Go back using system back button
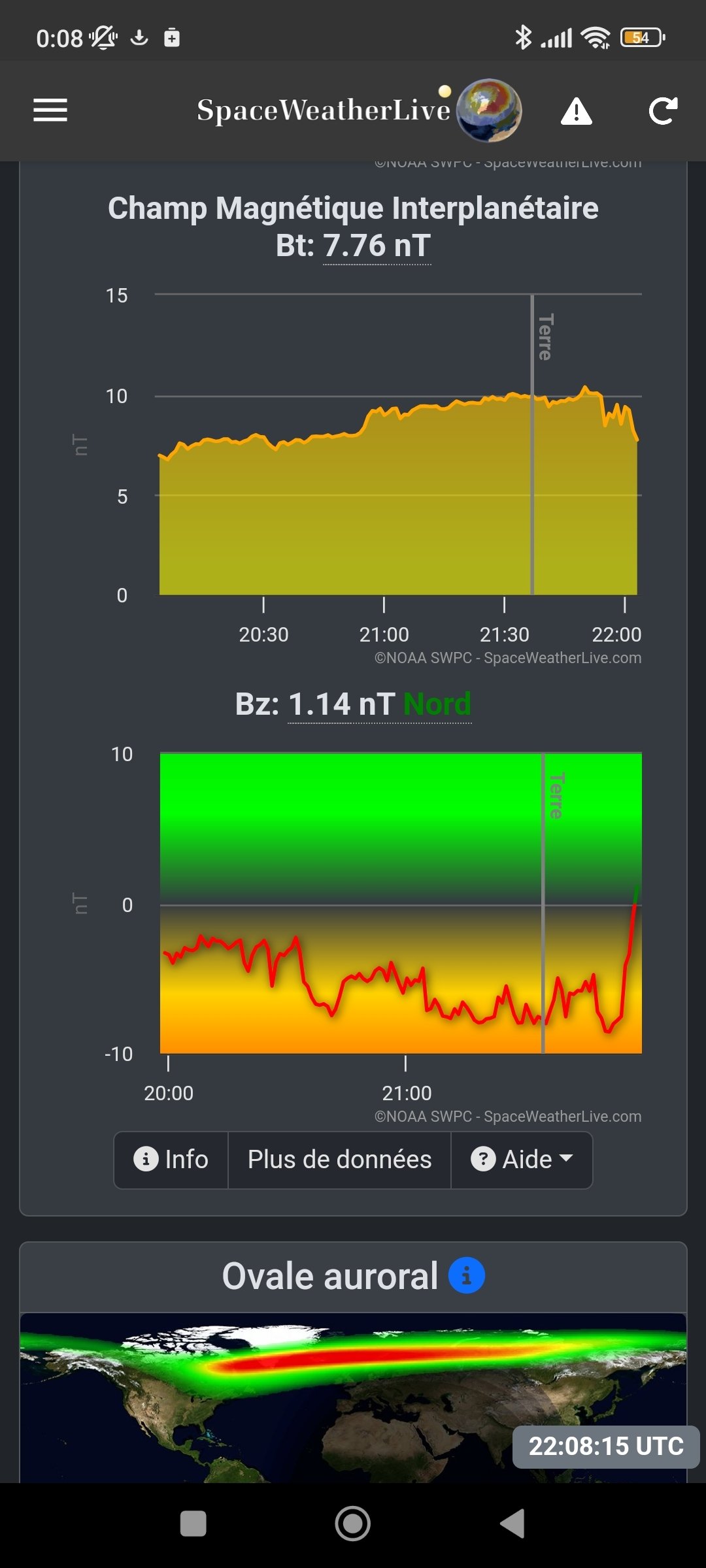The width and height of the screenshot is (706, 1568). coord(513,1524)
